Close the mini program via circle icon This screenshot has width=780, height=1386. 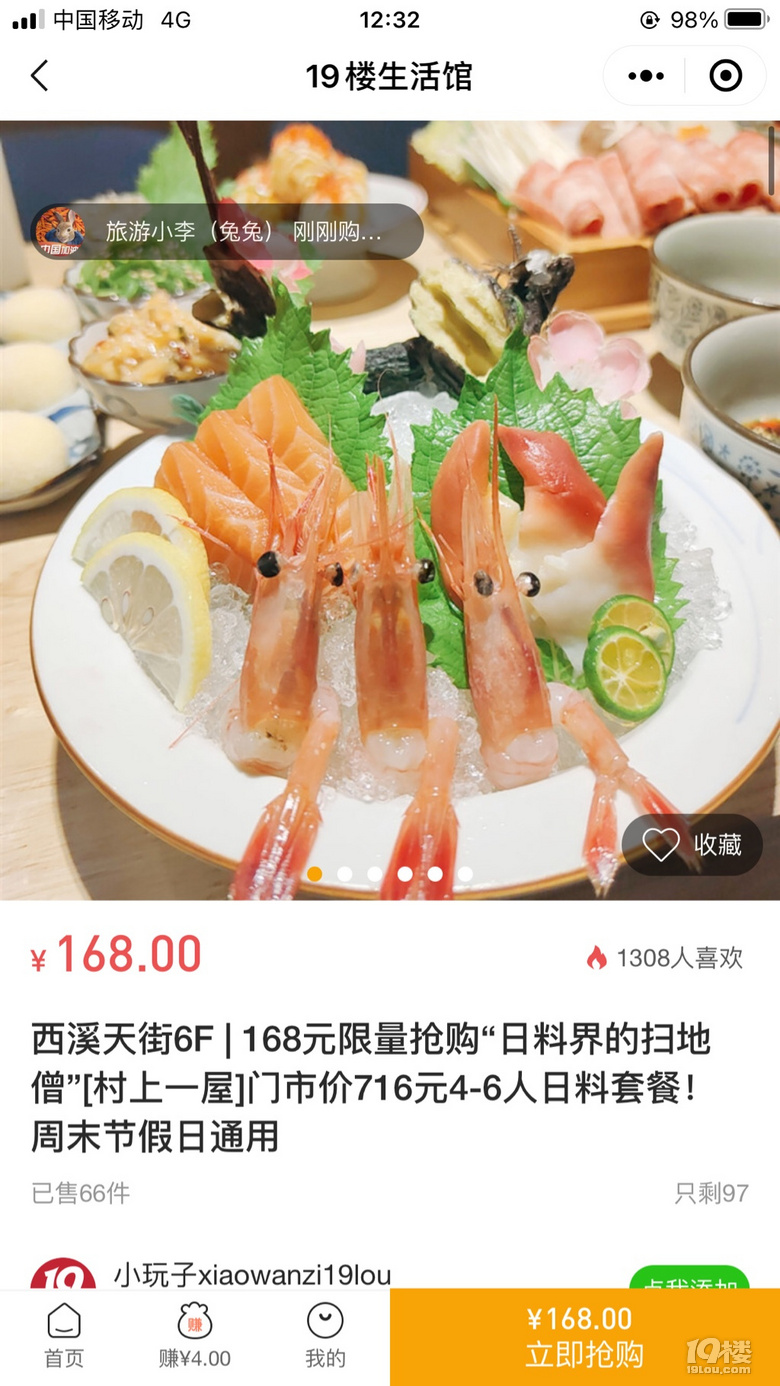(725, 76)
